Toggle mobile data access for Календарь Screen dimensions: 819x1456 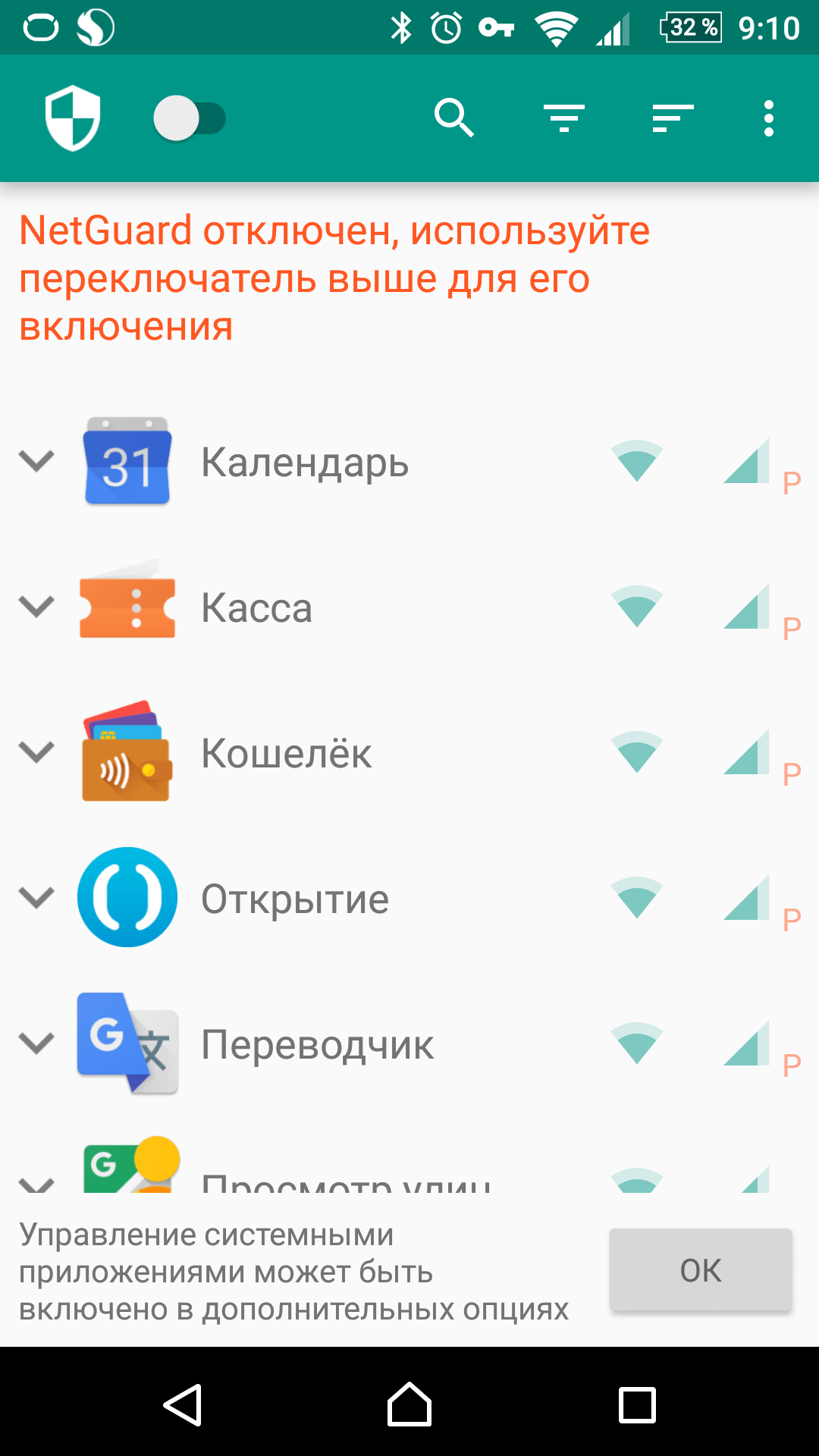click(x=747, y=461)
